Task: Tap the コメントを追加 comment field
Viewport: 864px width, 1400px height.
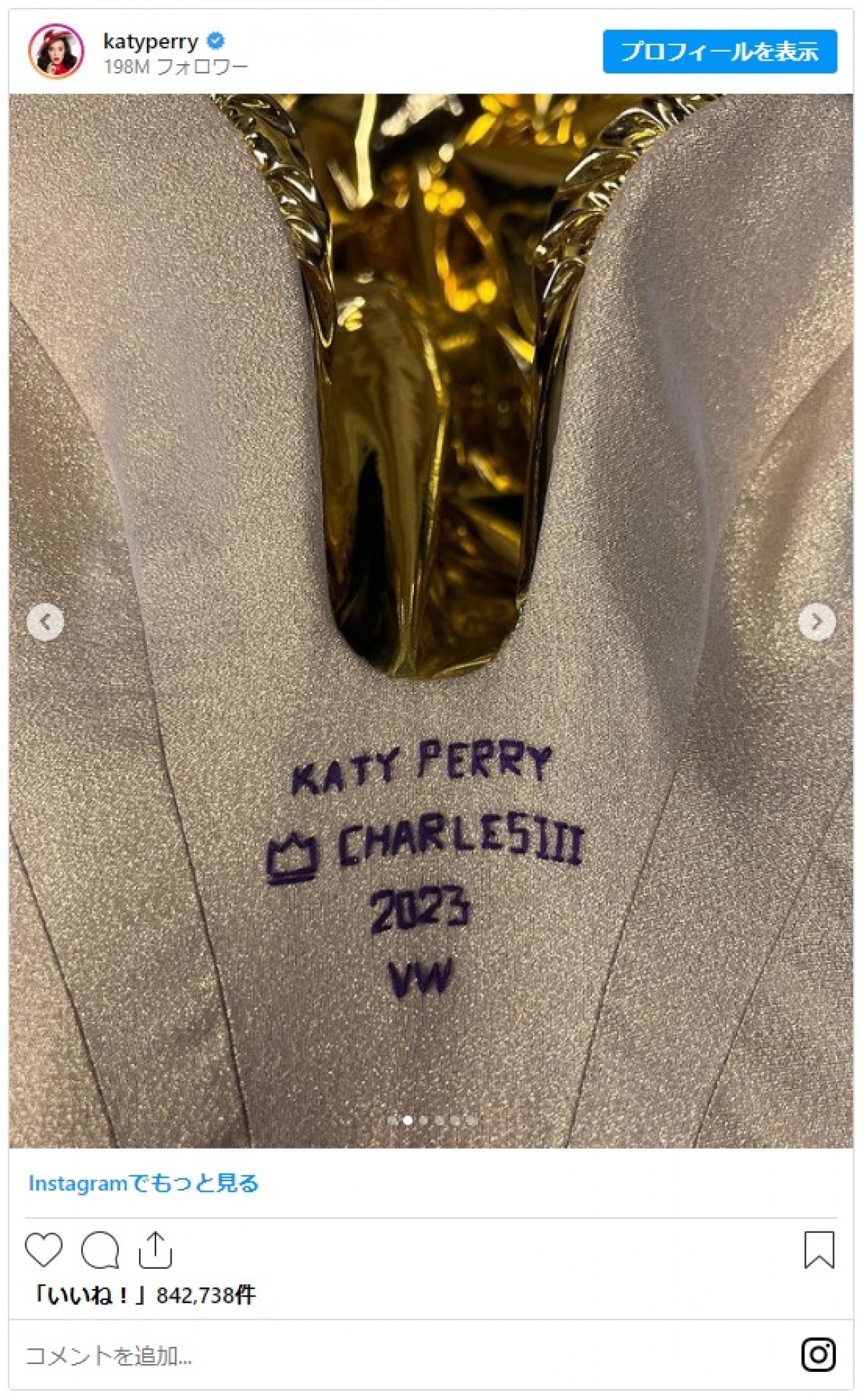Action: (x=360, y=1356)
